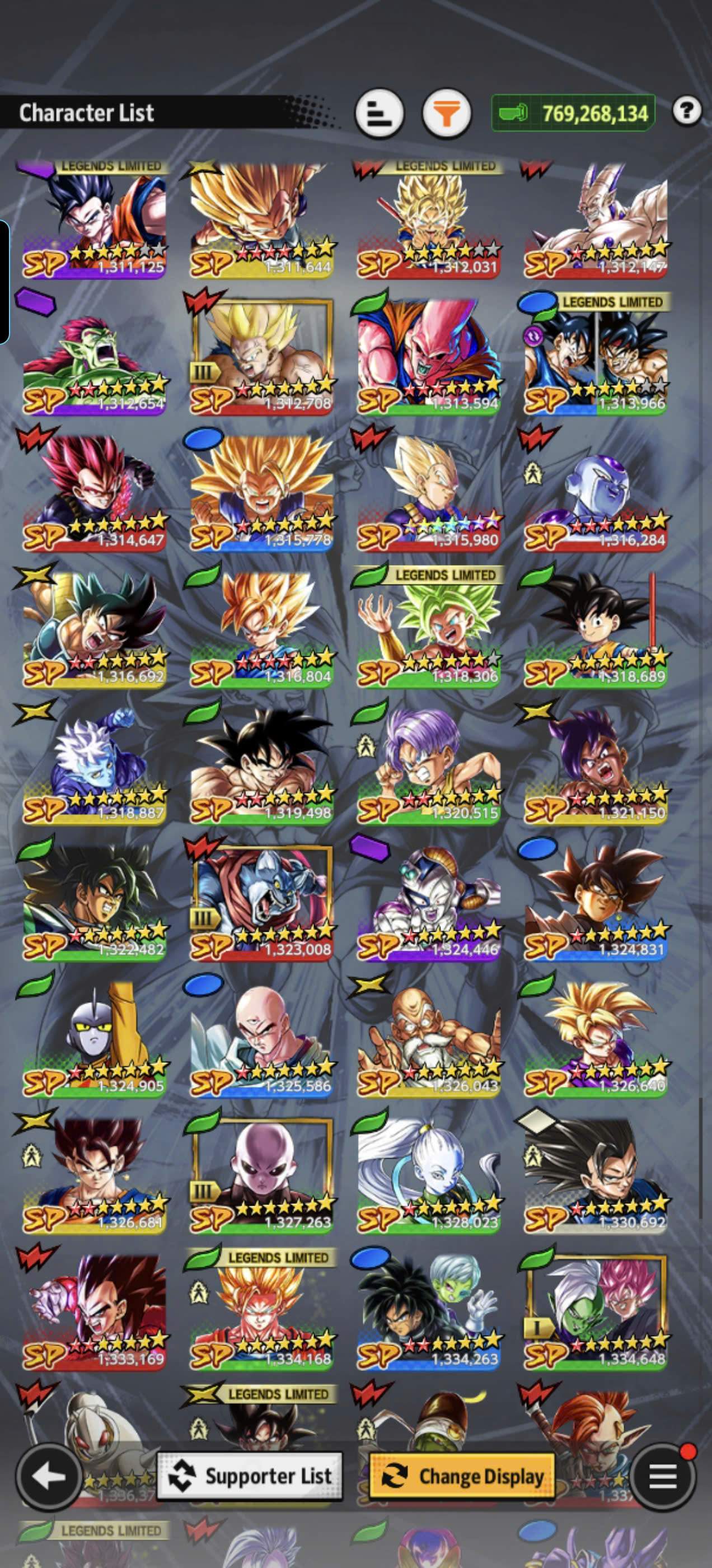Open the Supporter List
712x1568 pixels.
pos(250,1476)
